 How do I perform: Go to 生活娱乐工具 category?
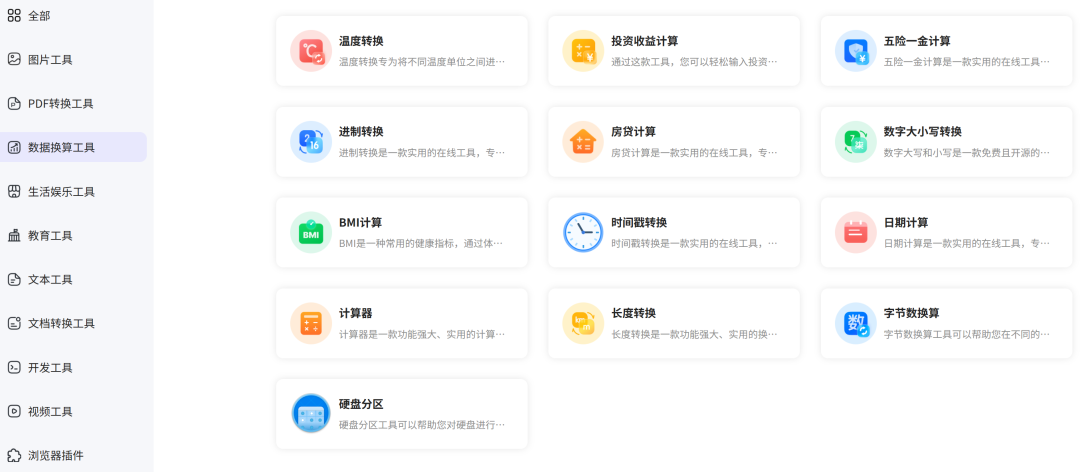click(x=61, y=192)
